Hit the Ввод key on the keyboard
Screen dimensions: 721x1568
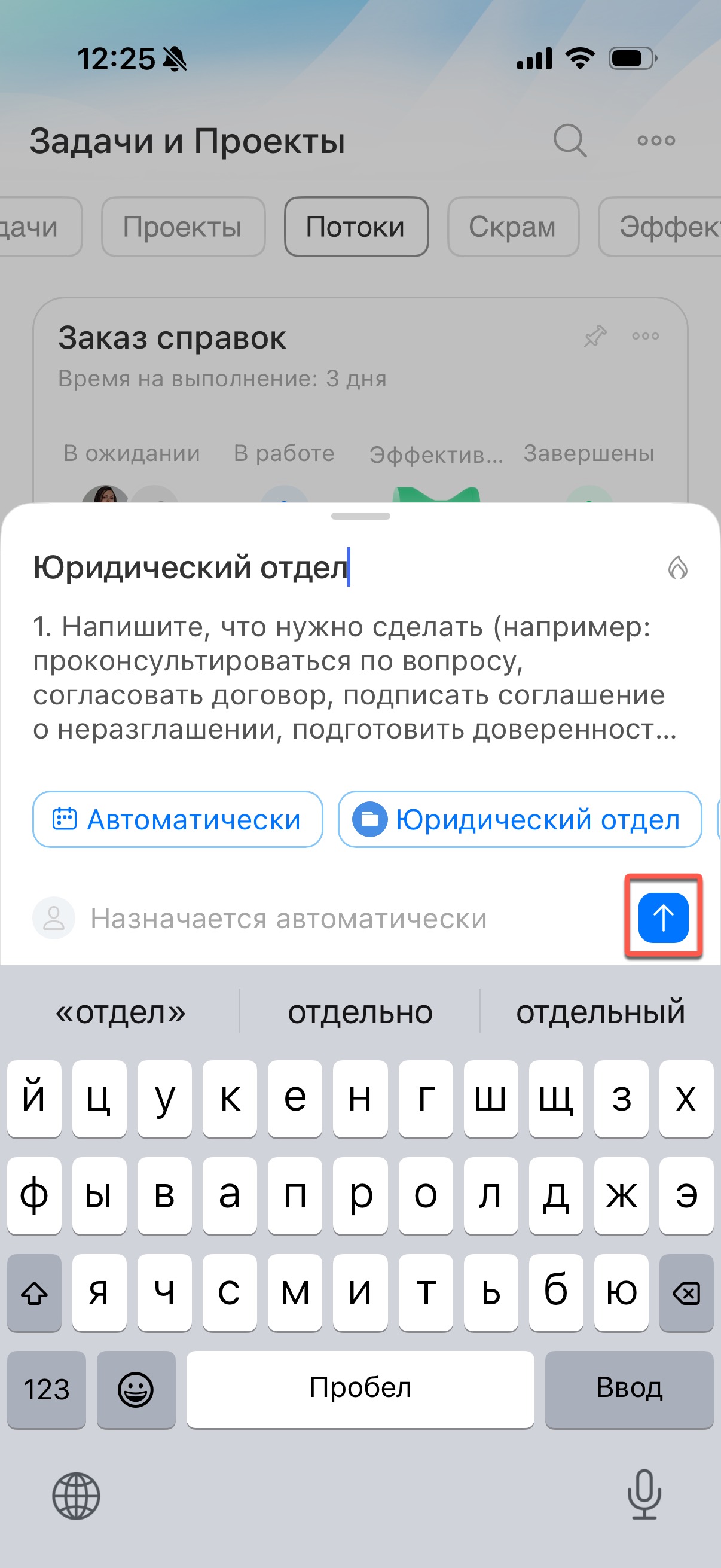tap(628, 1389)
